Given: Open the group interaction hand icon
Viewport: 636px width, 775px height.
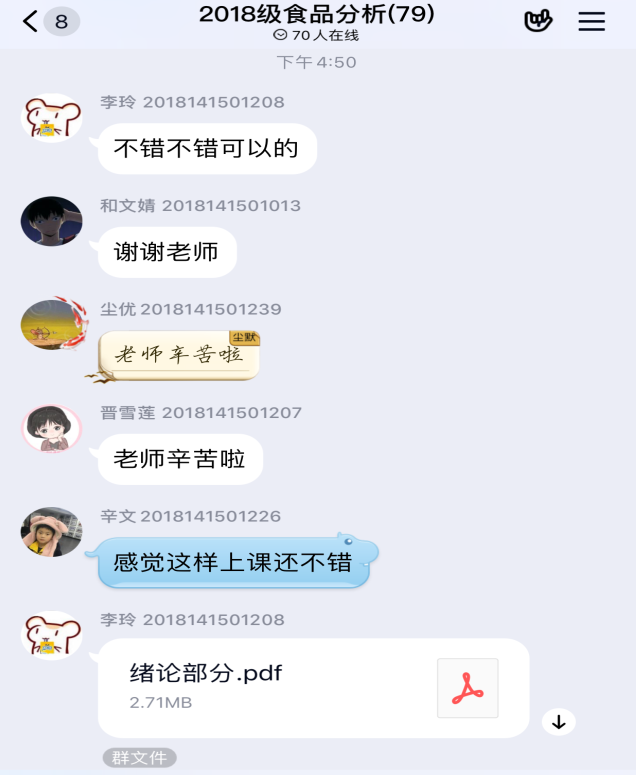Looking at the screenshot, I should (x=538, y=21).
